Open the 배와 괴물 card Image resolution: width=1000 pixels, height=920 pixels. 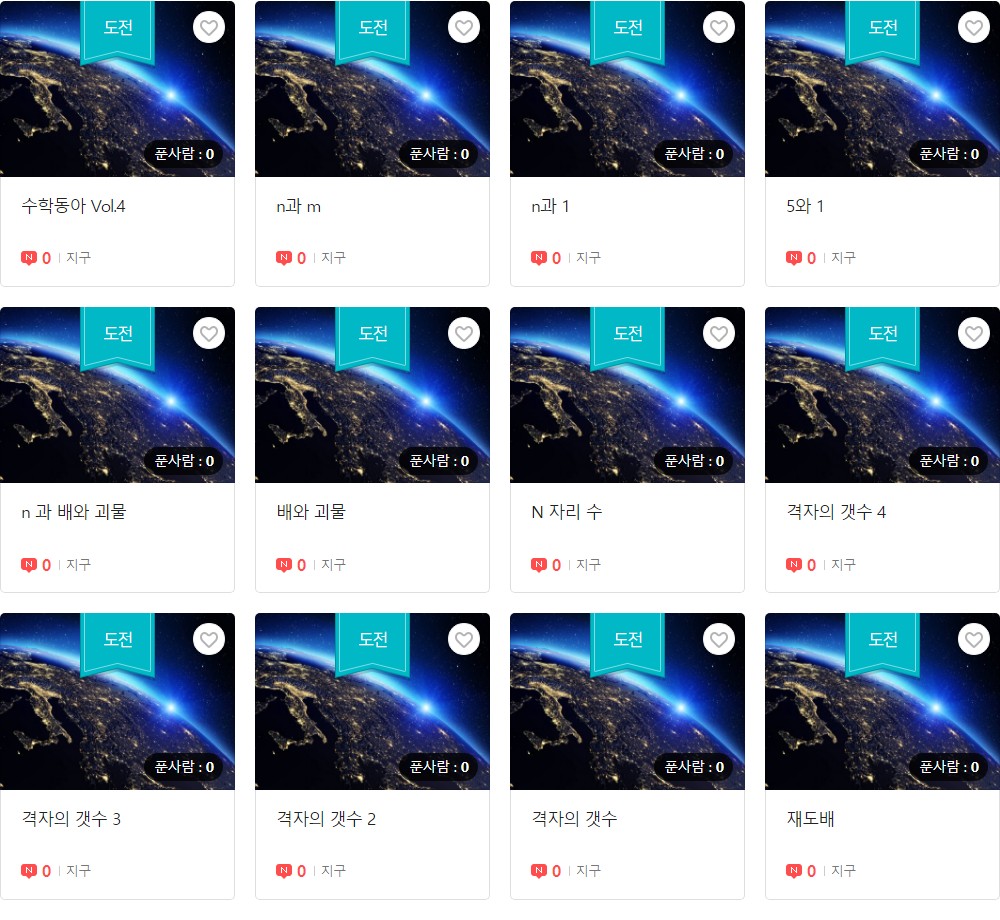click(x=311, y=513)
